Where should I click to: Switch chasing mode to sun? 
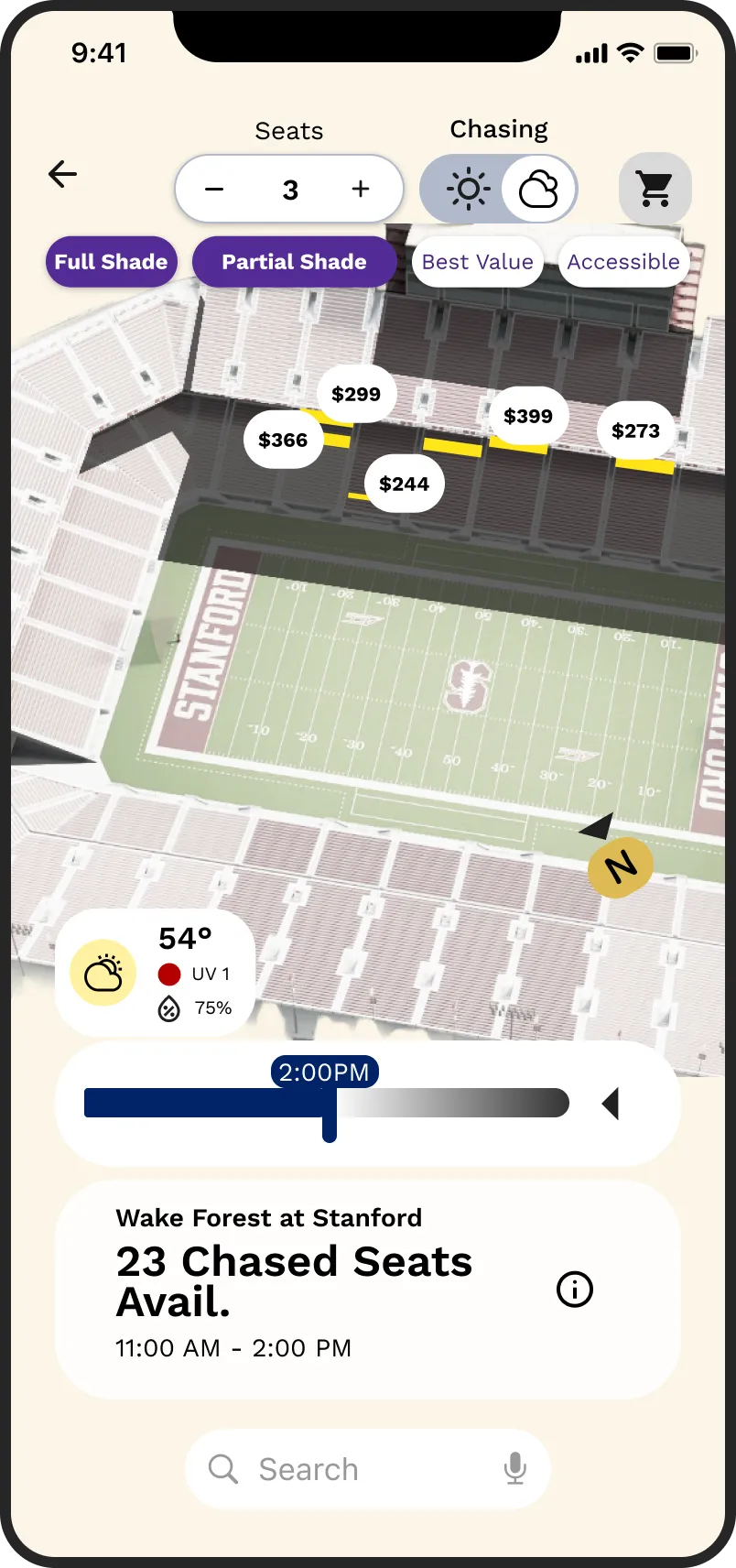467,190
